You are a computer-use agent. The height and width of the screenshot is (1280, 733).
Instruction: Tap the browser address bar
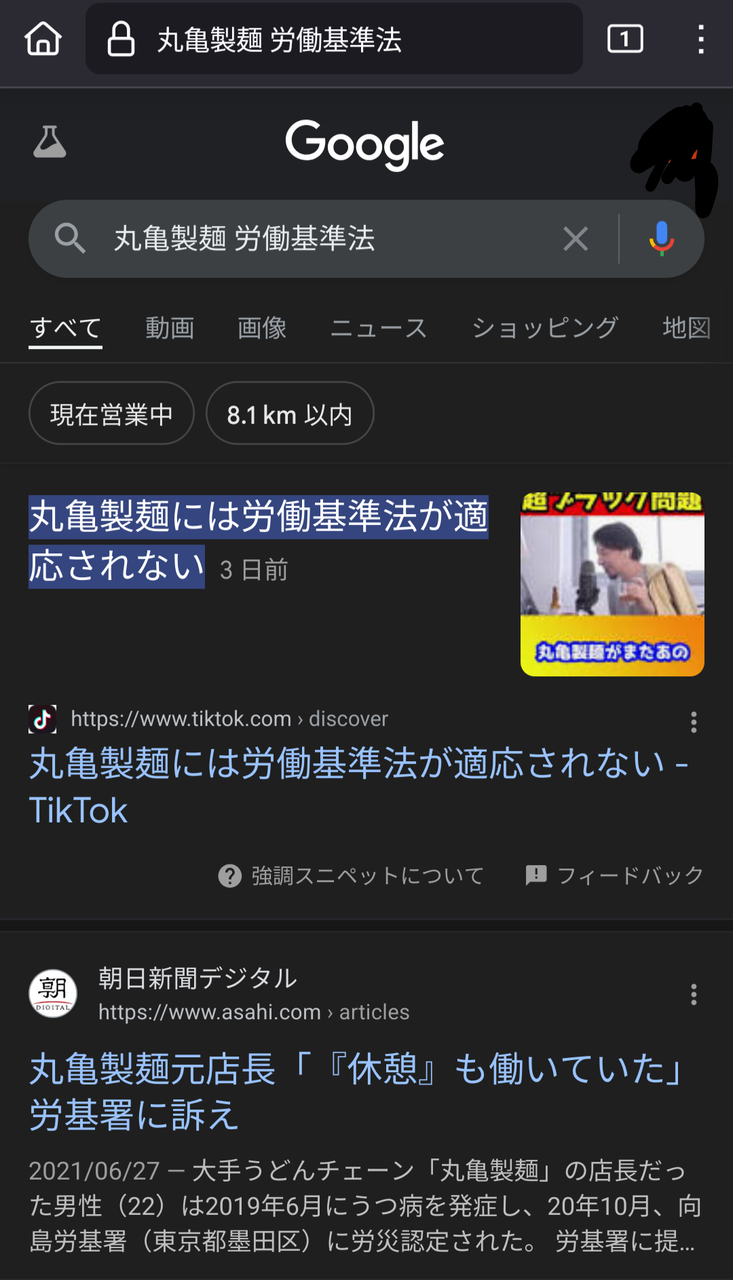[x=333, y=40]
